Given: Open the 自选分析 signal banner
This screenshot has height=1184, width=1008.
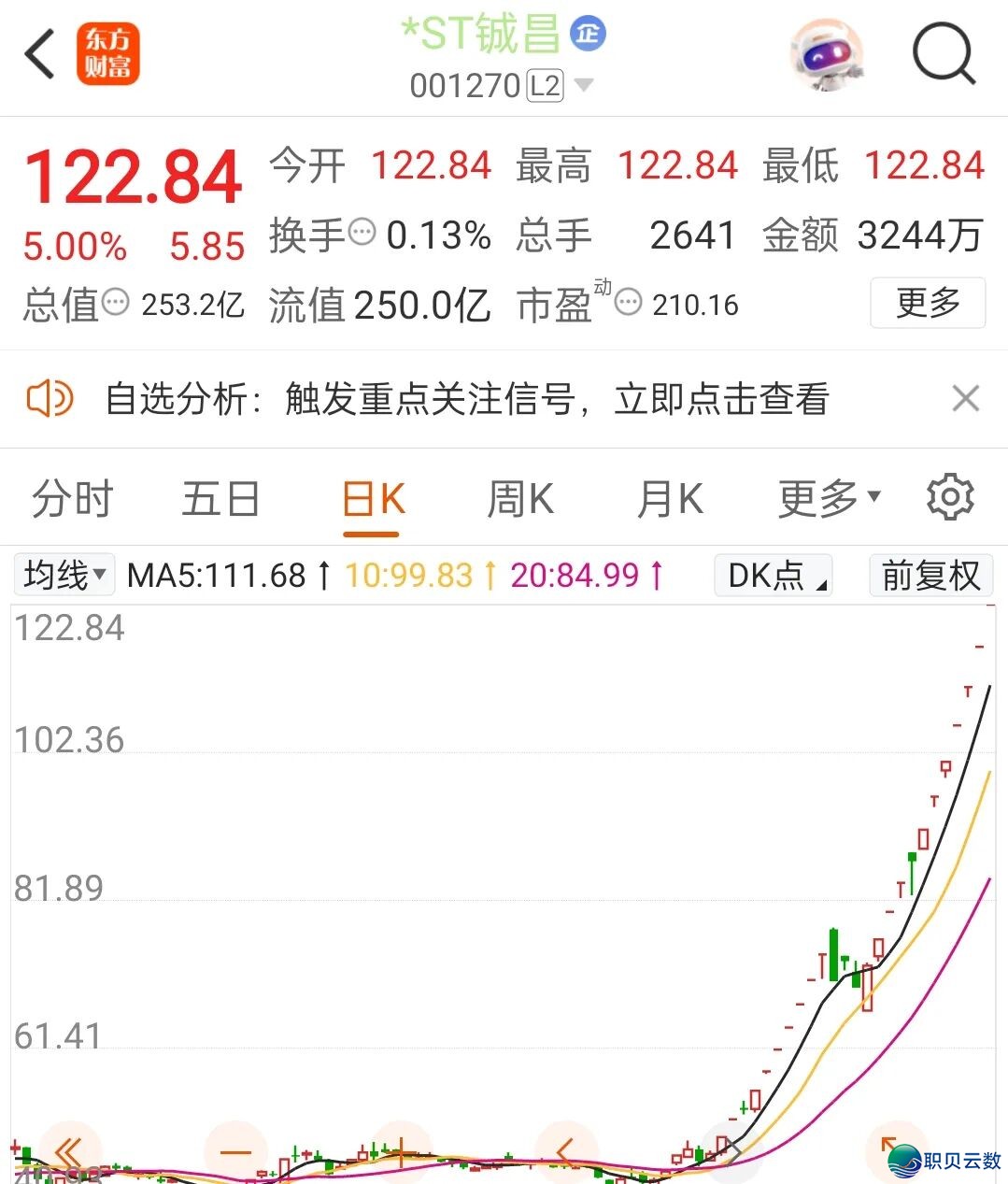Looking at the screenshot, I should click(x=467, y=399).
